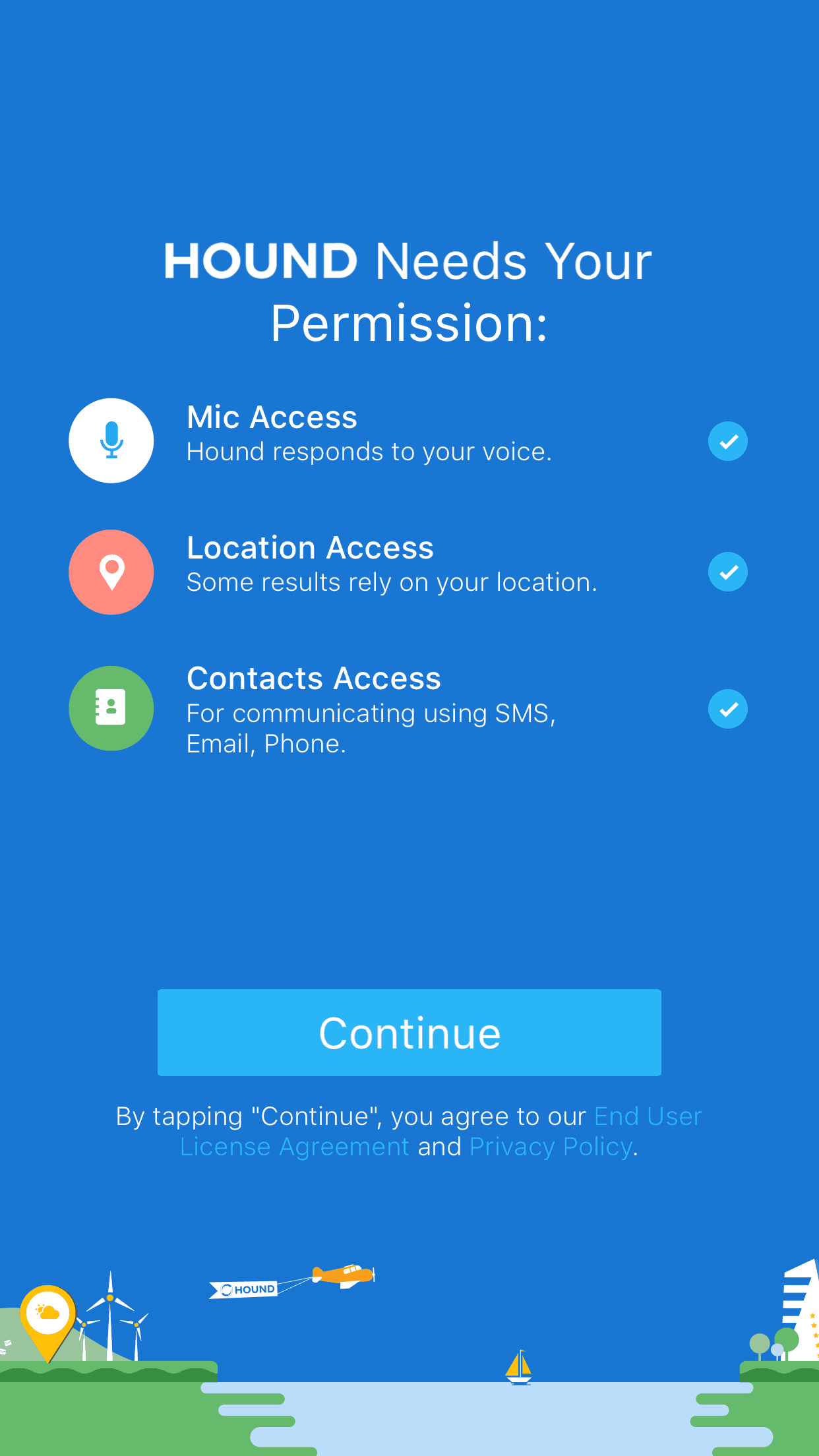Screen dimensions: 819x1456
Task: Toggle the Contacts Access checkmark
Action: [727, 709]
